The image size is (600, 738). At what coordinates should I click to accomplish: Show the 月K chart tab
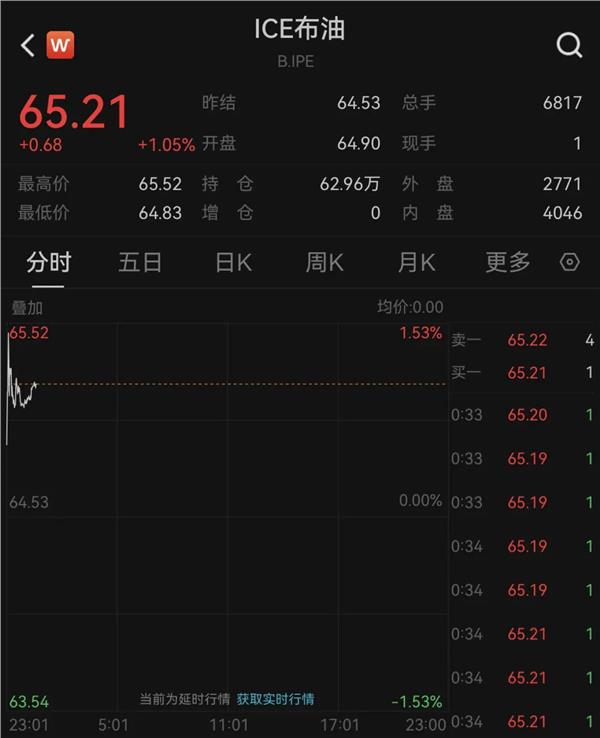416,263
